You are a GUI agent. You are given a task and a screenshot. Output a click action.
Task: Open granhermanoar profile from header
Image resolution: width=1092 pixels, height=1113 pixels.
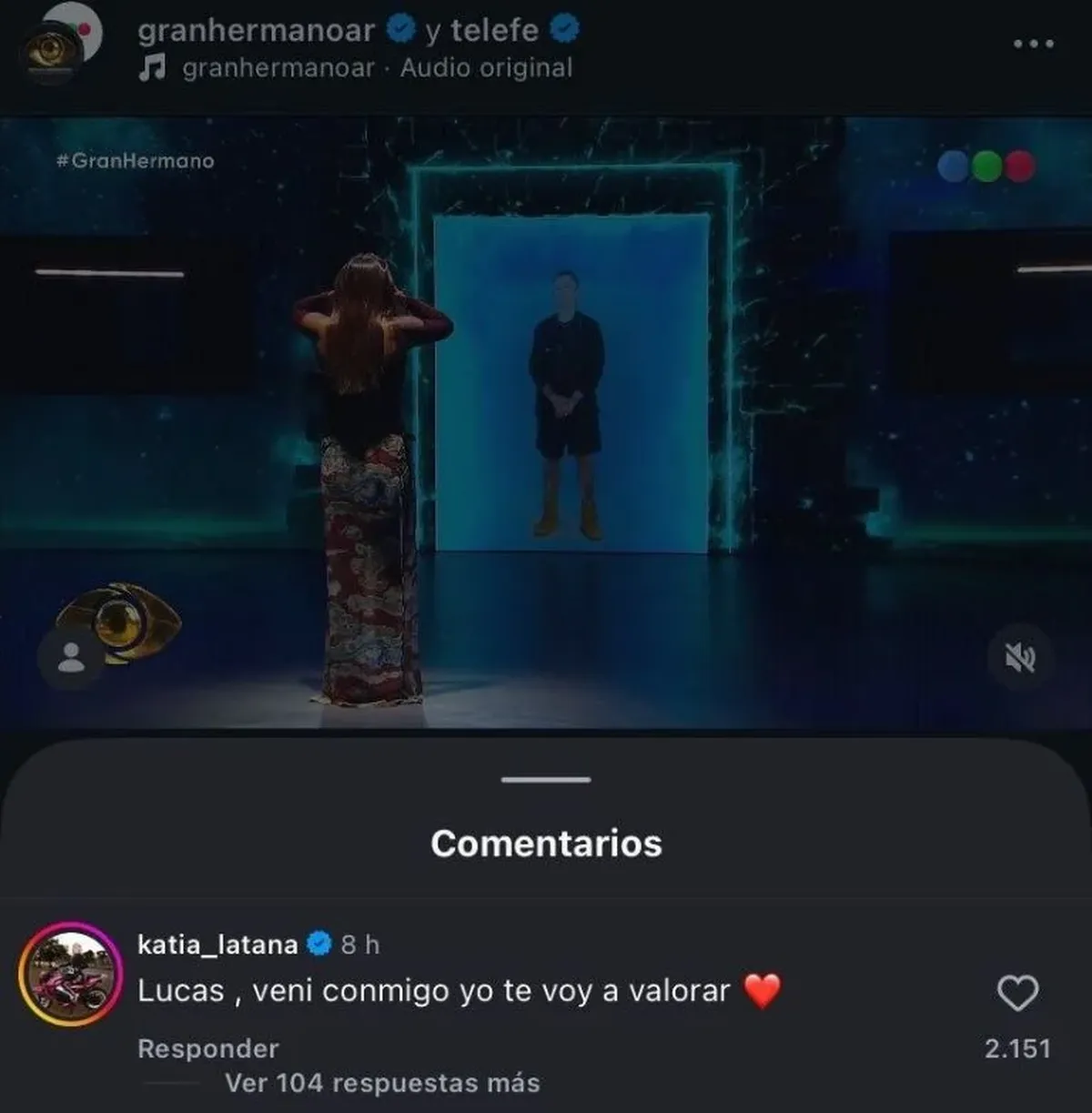pos(256,30)
